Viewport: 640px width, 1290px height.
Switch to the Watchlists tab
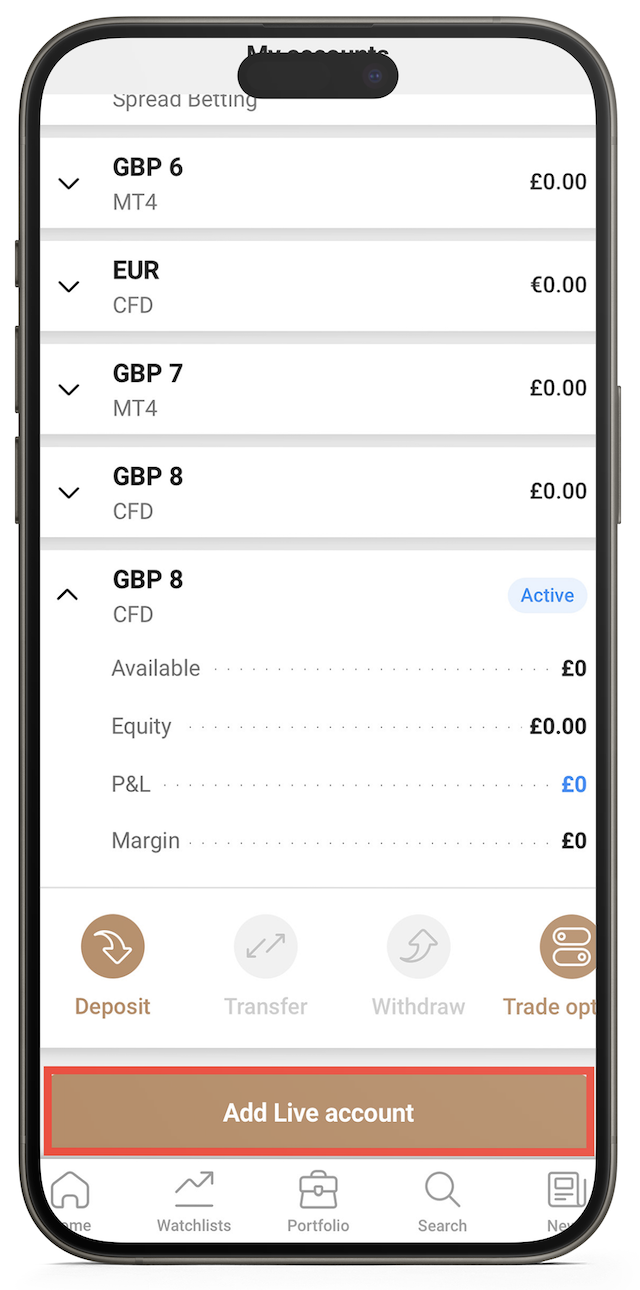point(194,1202)
